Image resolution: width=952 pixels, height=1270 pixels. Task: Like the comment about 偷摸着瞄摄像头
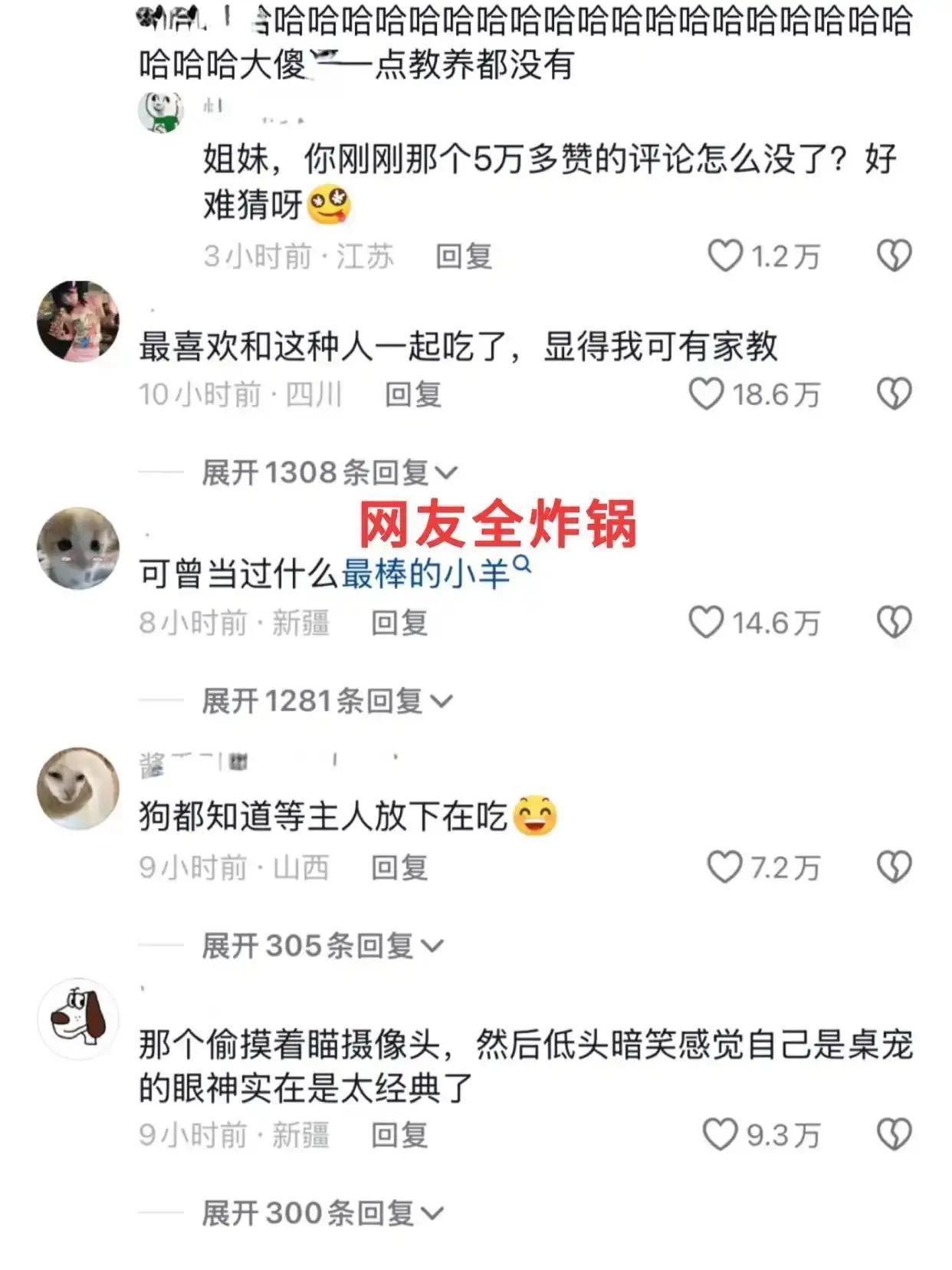coord(721,1134)
